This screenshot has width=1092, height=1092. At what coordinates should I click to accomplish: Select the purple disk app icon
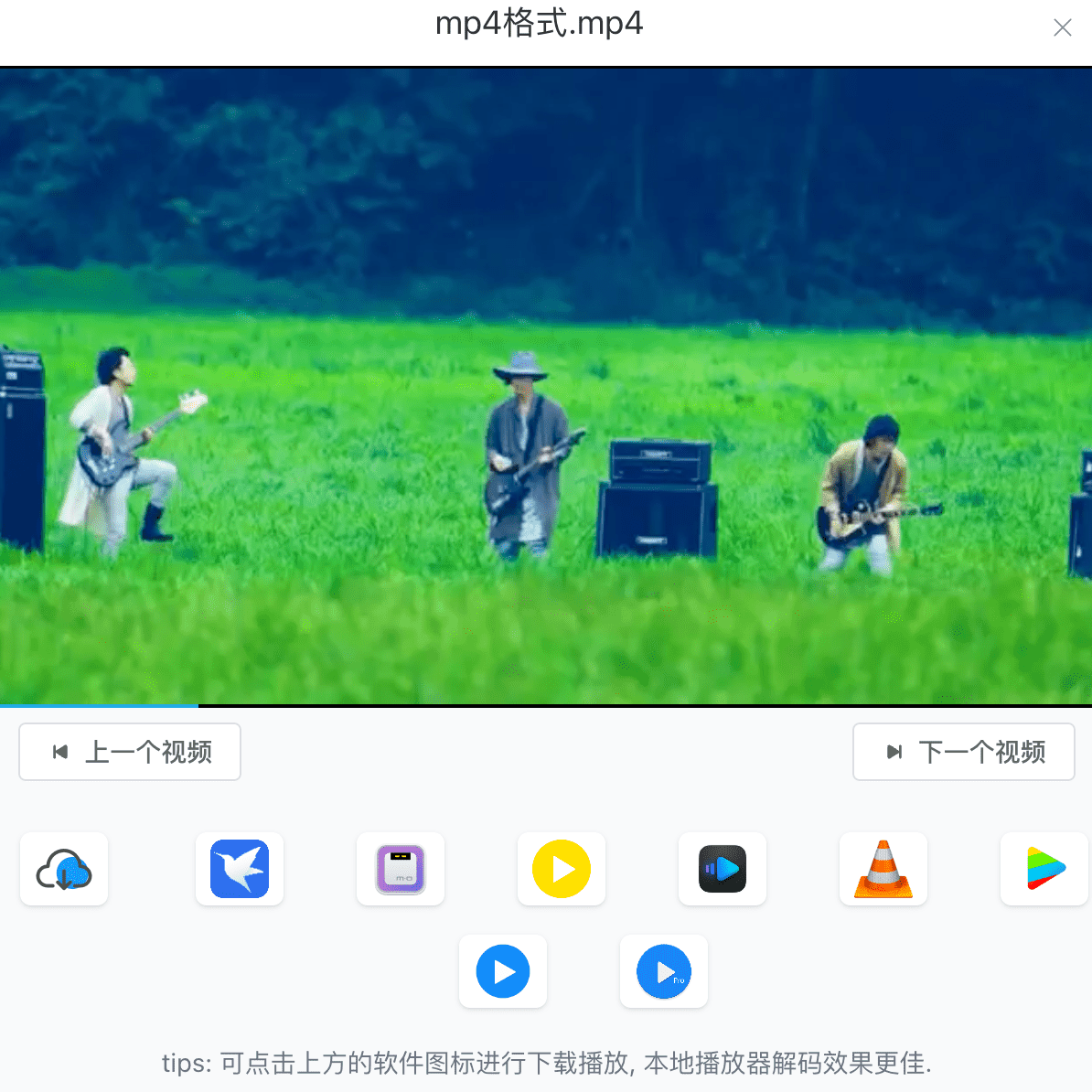click(401, 869)
